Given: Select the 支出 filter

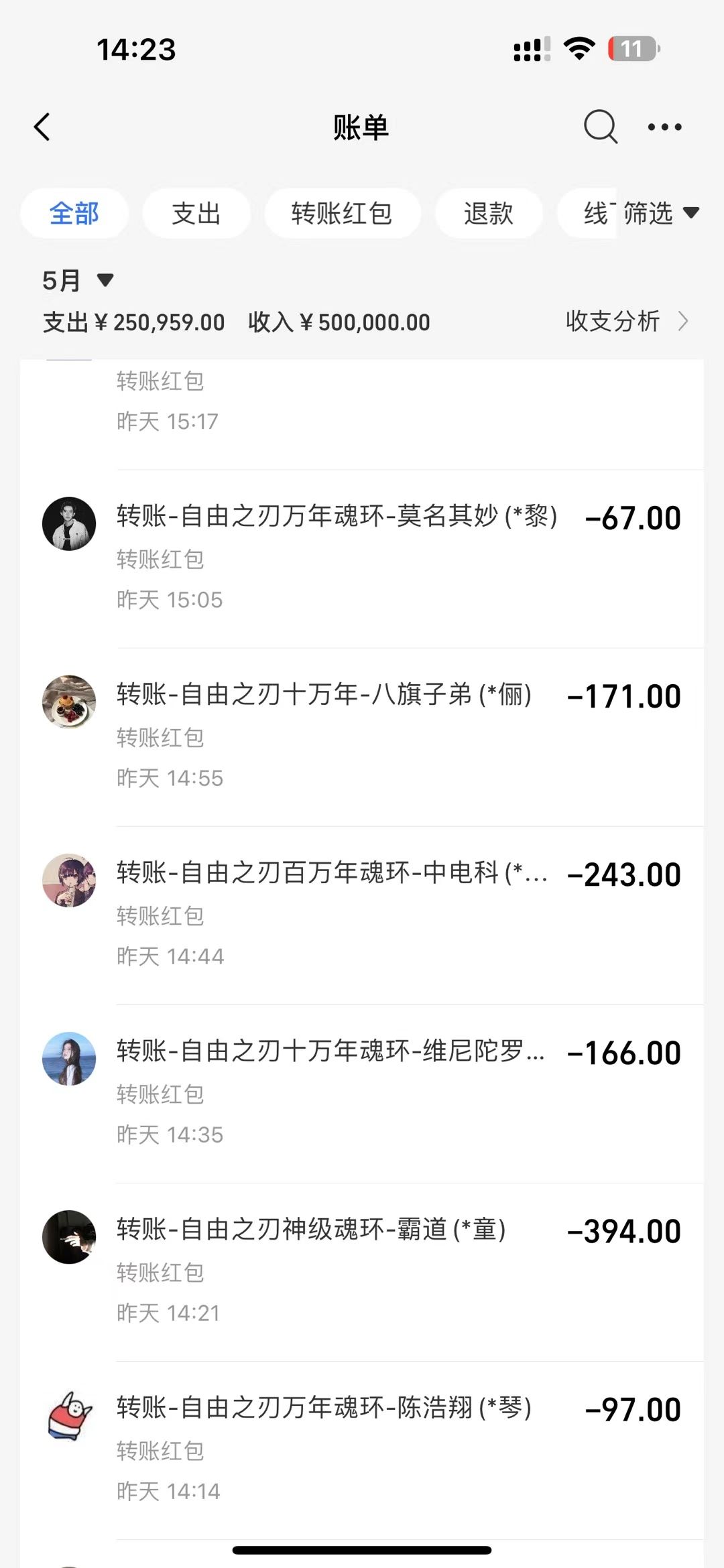Looking at the screenshot, I should 195,213.
